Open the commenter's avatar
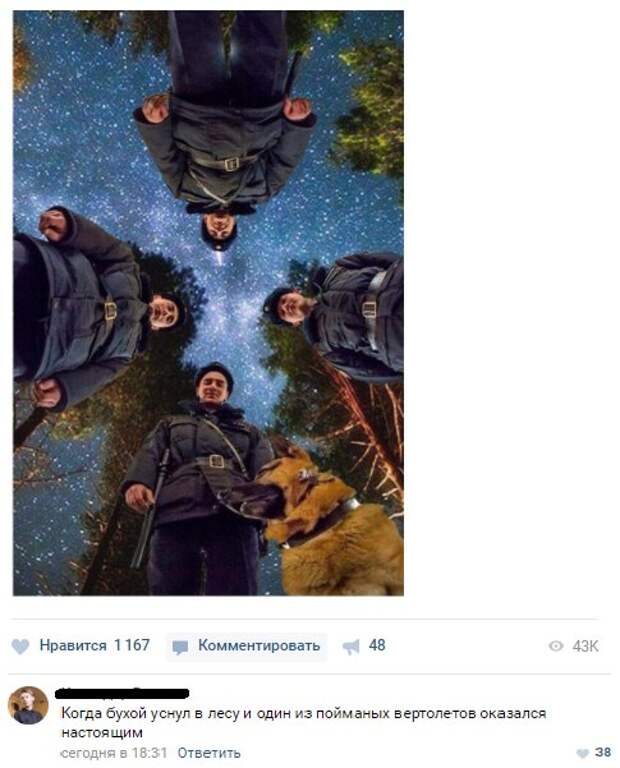 tap(28, 705)
